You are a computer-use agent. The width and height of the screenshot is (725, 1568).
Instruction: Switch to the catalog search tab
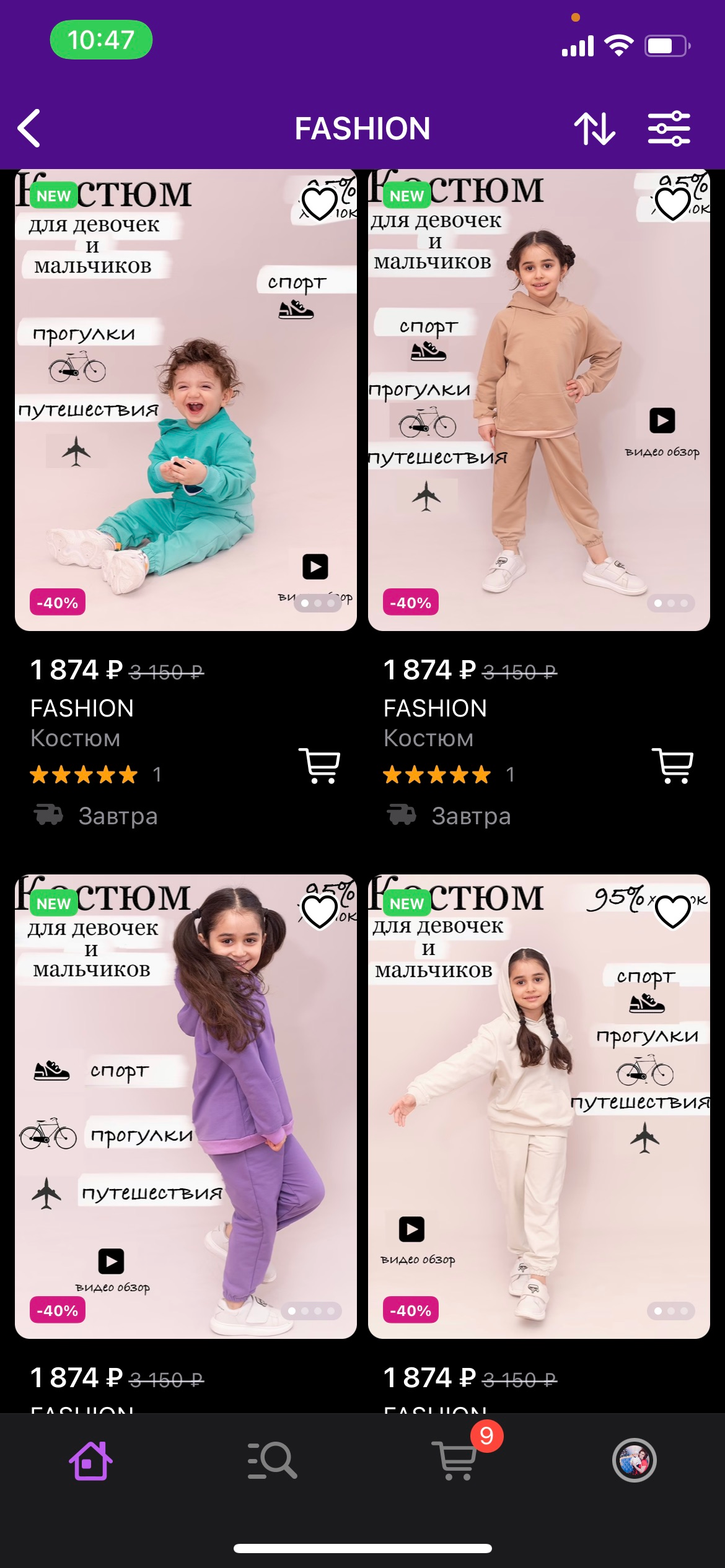272,1460
